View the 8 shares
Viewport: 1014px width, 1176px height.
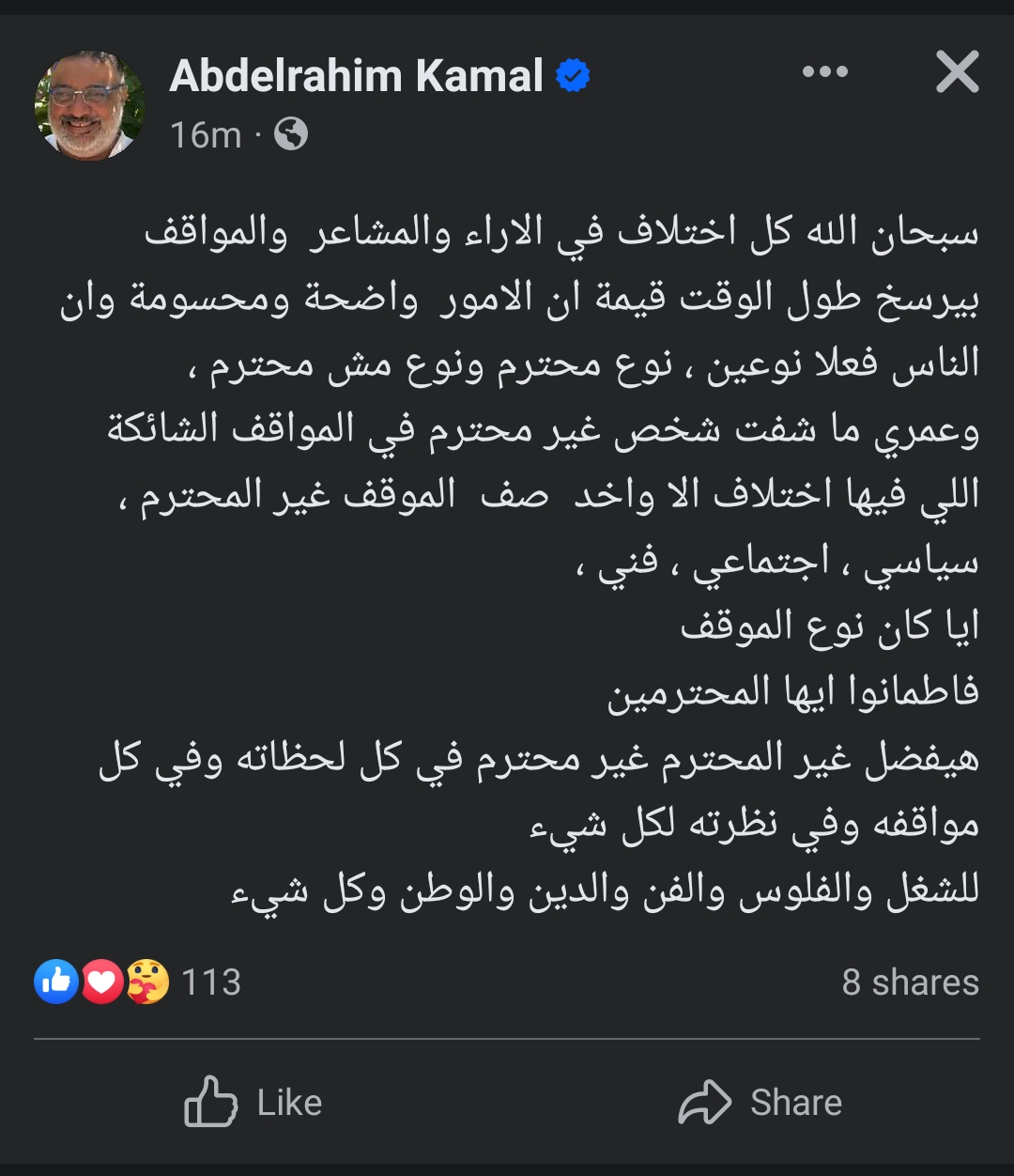click(x=910, y=983)
